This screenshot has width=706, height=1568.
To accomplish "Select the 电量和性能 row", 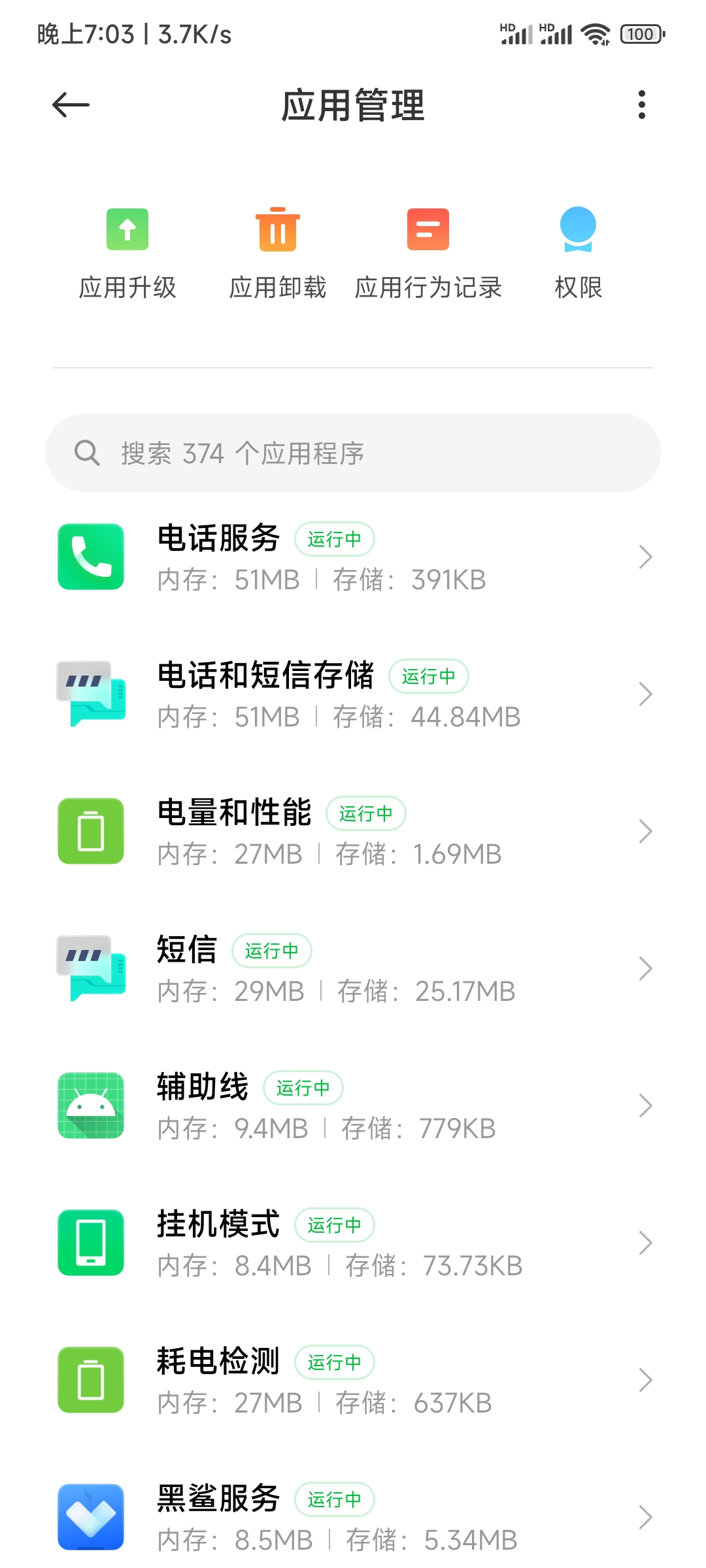I will pyautogui.click(x=353, y=832).
